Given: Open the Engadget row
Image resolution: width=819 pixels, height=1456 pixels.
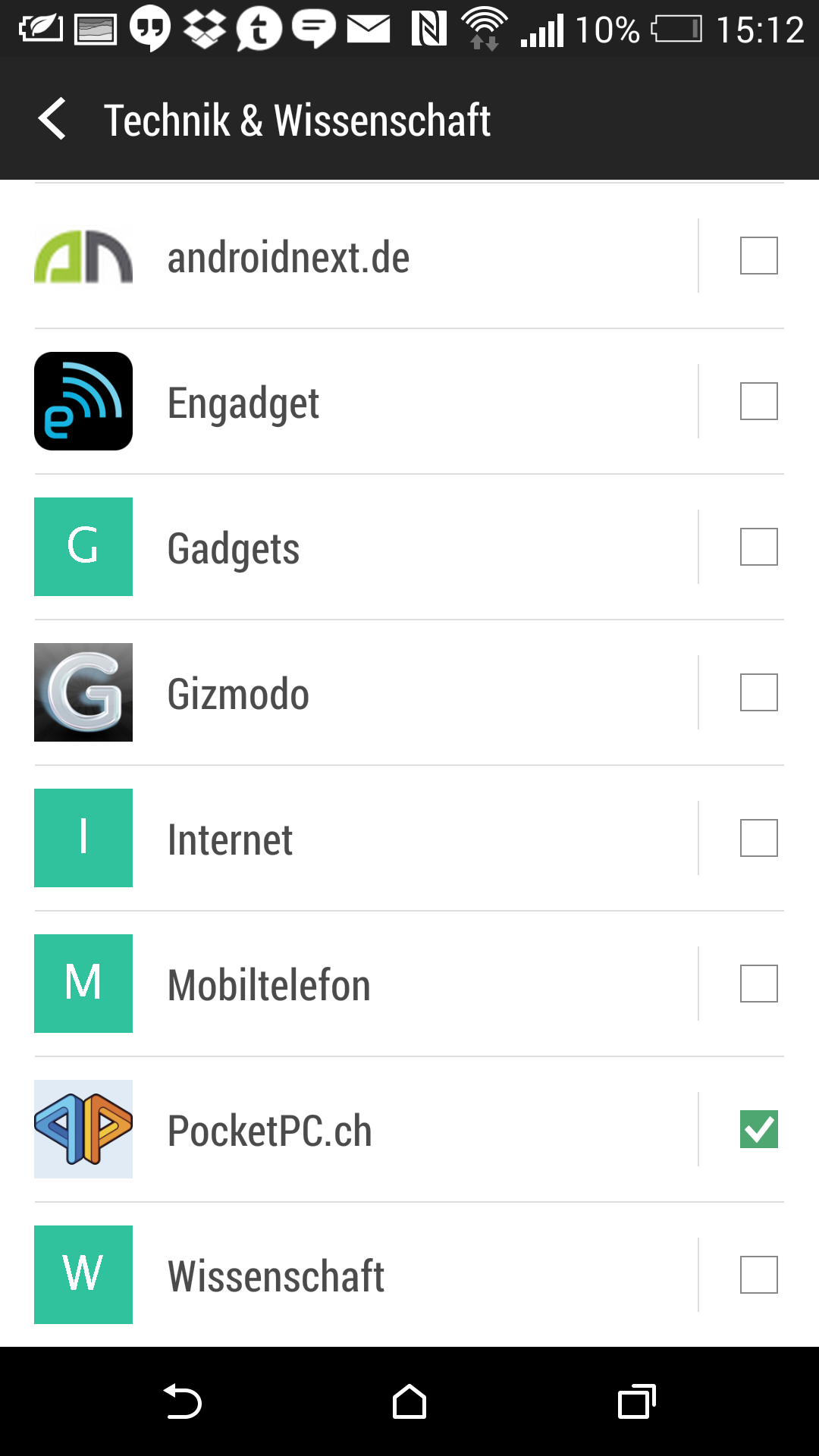Looking at the screenshot, I should [366, 401].
